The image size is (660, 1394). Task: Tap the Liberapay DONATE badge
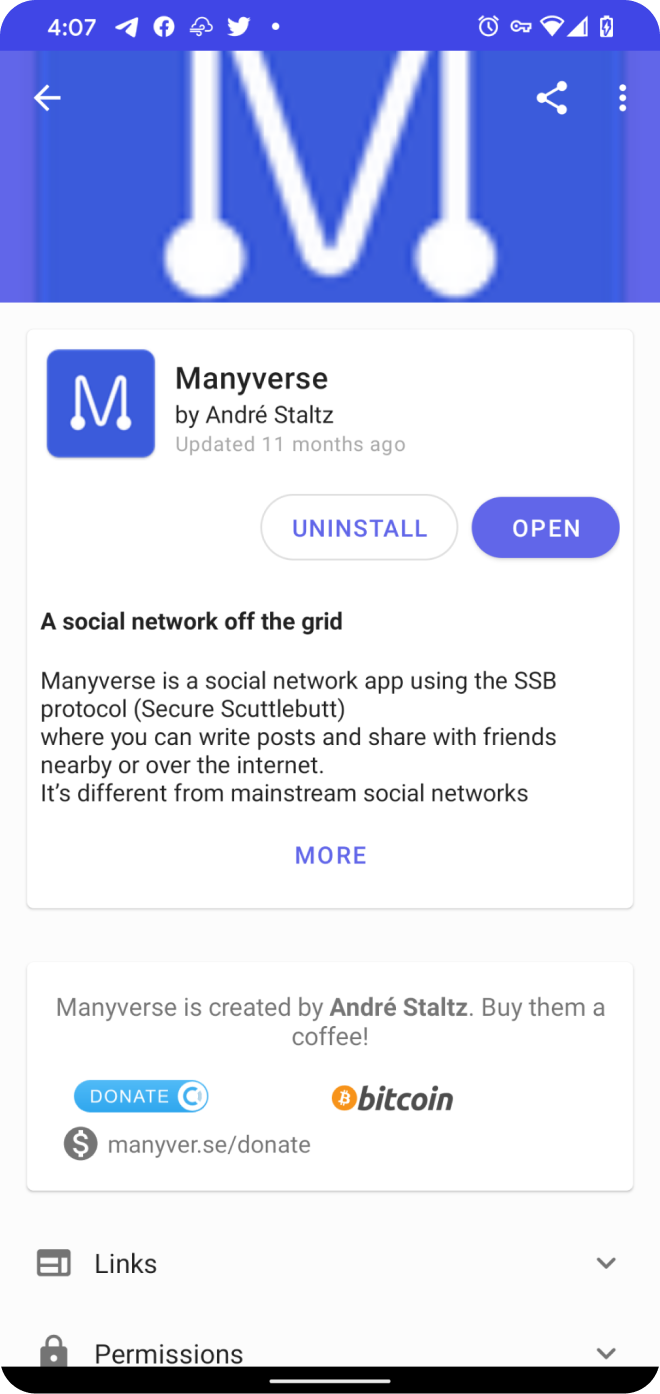(x=141, y=1096)
